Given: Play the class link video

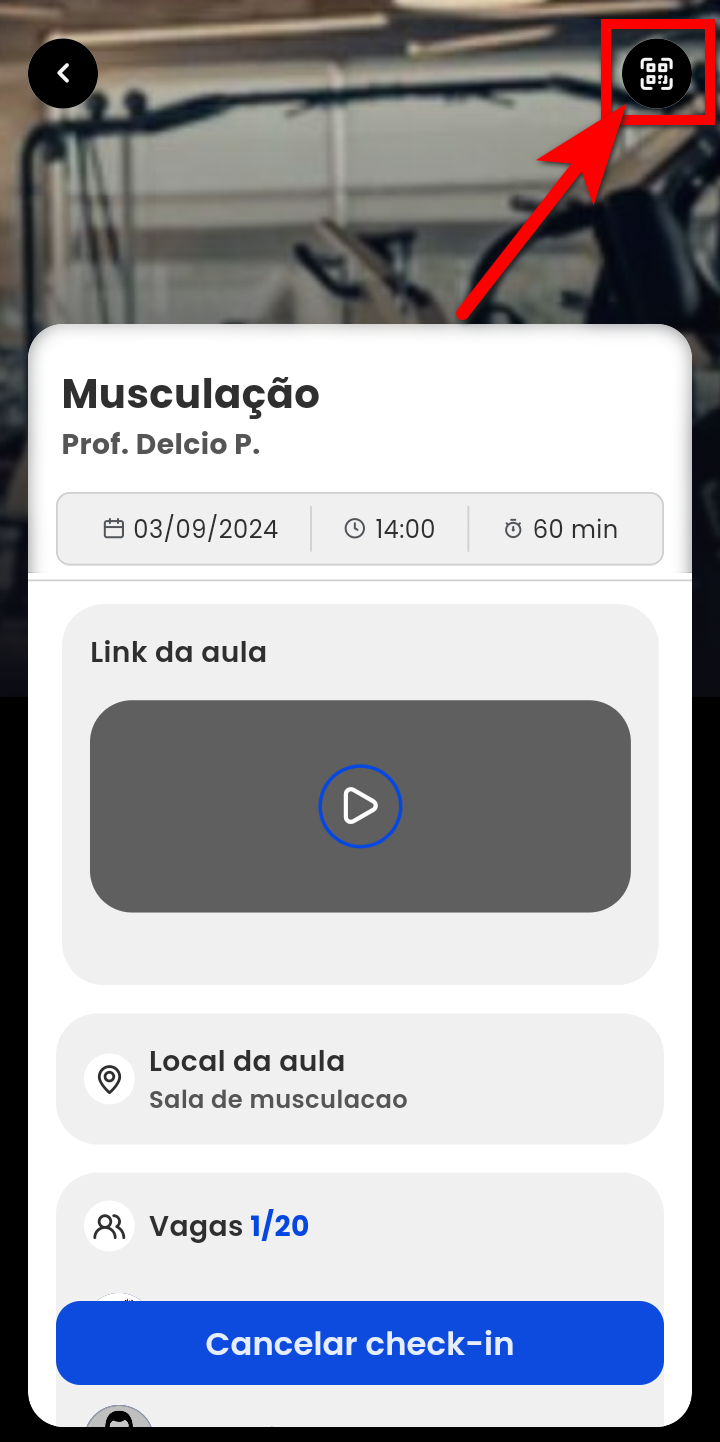Looking at the screenshot, I should (x=360, y=806).
